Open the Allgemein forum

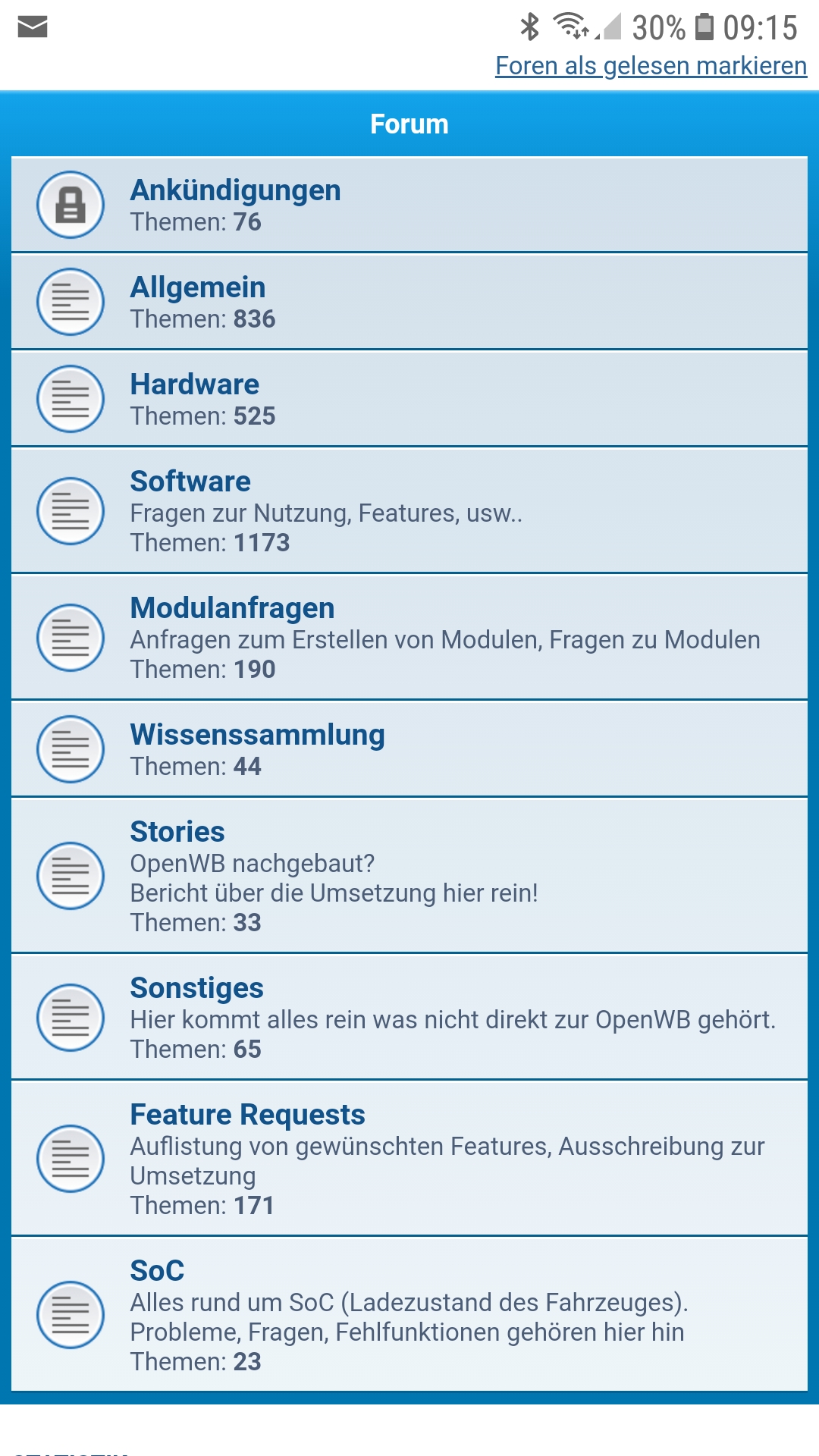point(198,287)
